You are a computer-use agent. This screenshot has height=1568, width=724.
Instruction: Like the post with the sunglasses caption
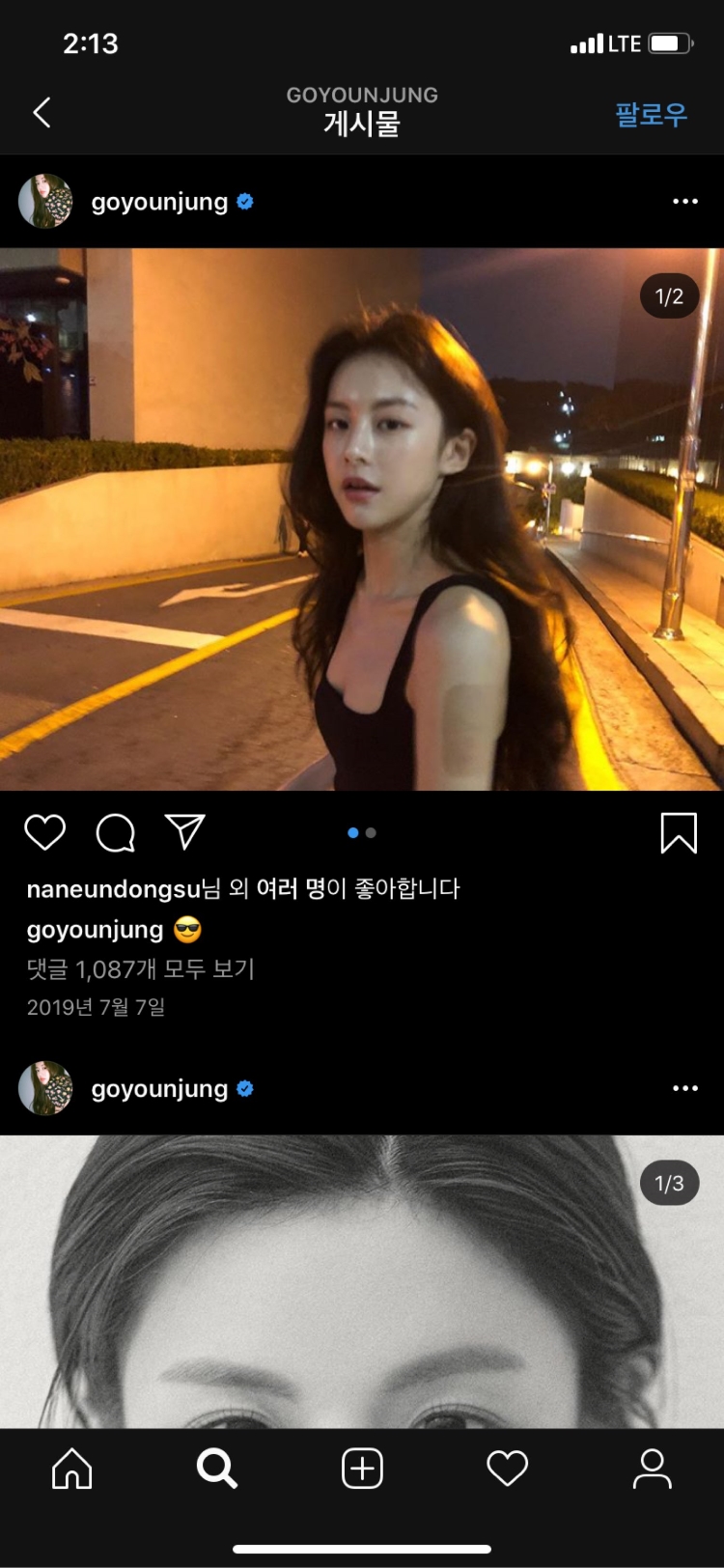click(x=44, y=832)
